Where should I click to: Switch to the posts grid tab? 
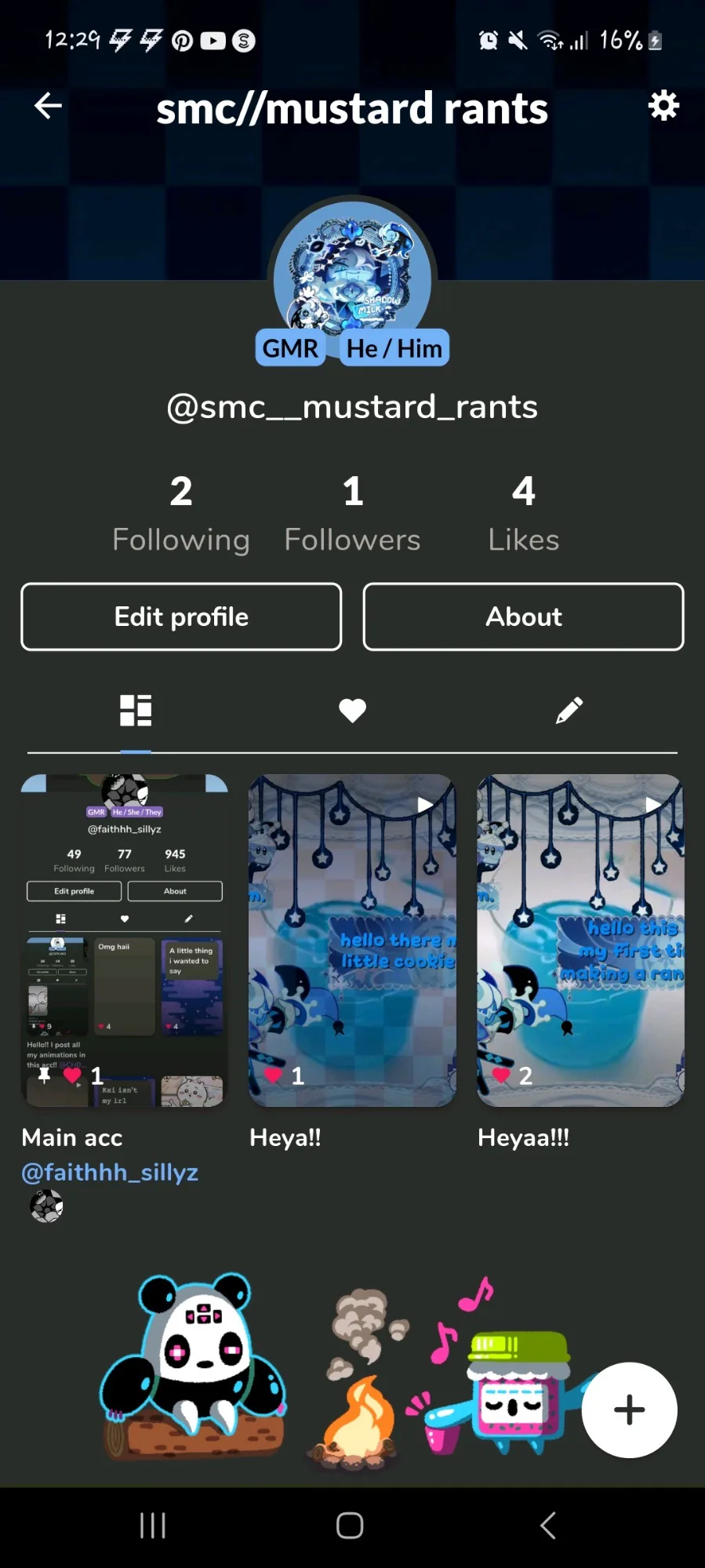136,711
